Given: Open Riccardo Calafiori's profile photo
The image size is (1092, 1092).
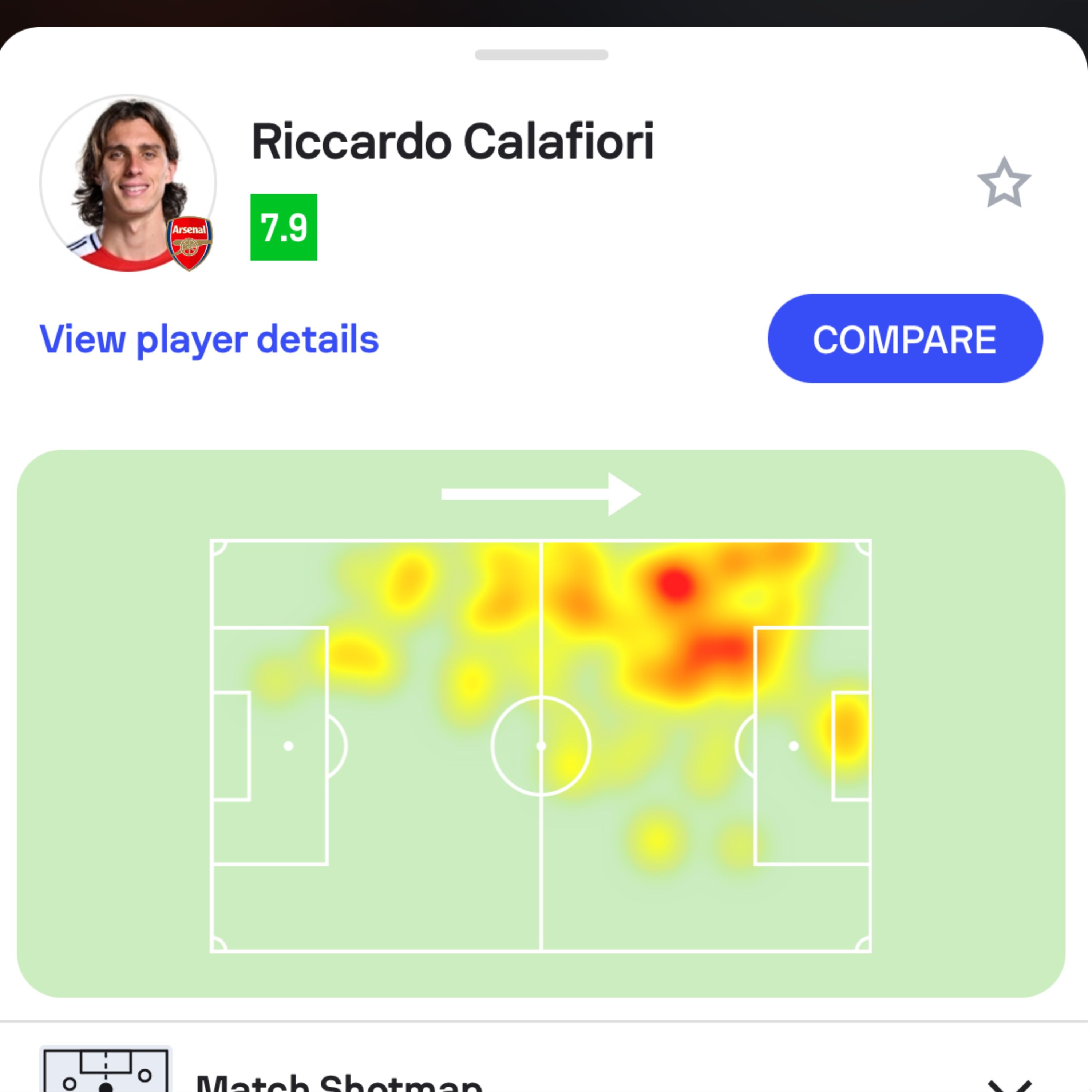Looking at the screenshot, I should [x=128, y=183].
